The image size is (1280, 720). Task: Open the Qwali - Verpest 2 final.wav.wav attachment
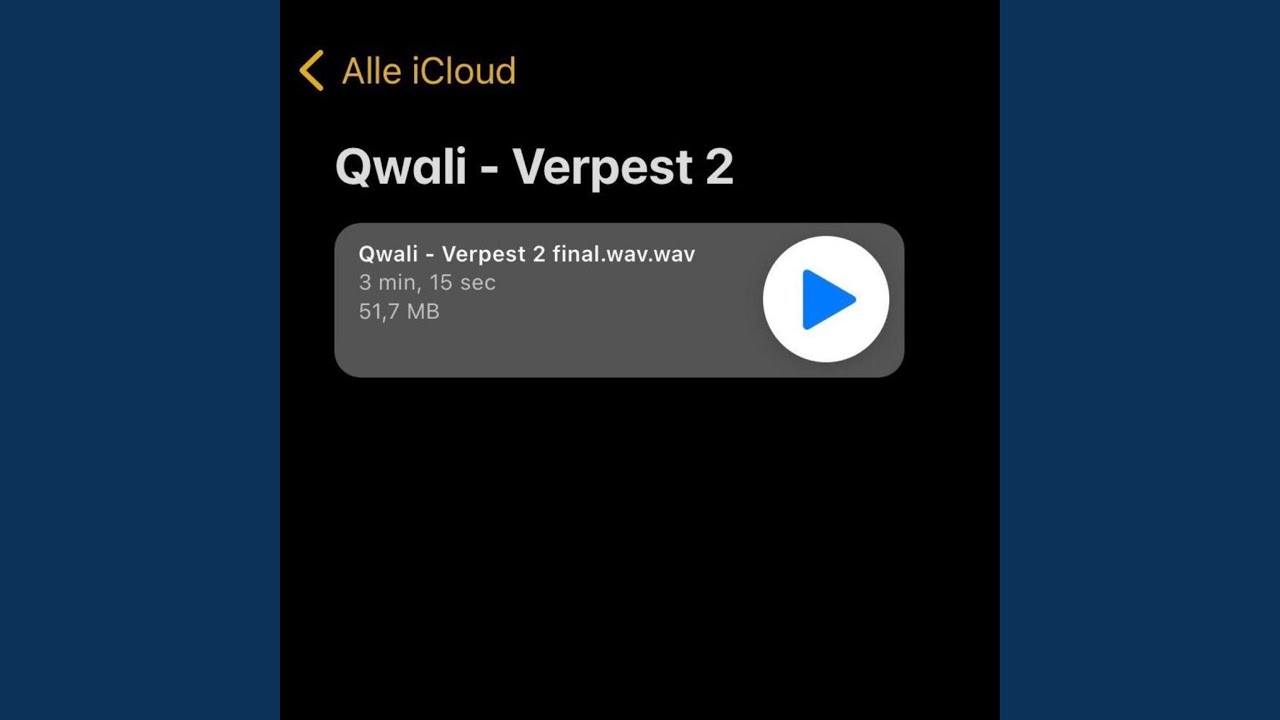point(619,300)
